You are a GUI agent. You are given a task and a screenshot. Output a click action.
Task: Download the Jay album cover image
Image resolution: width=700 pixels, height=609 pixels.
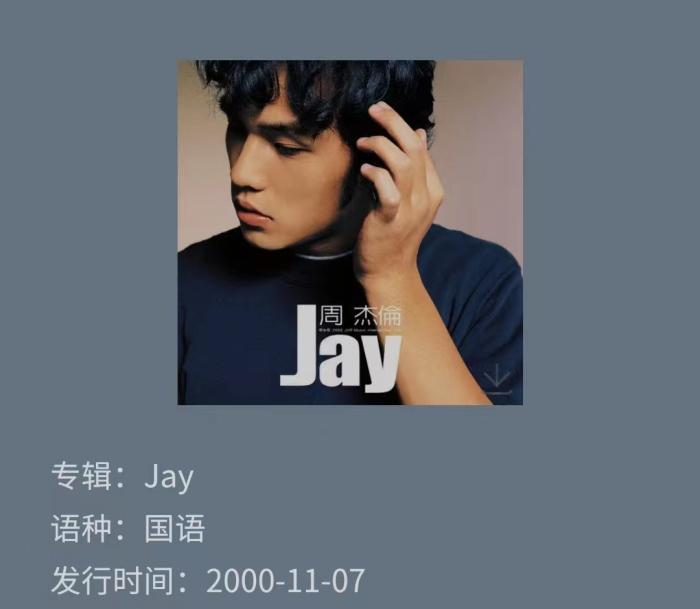[x=497, y=380]
